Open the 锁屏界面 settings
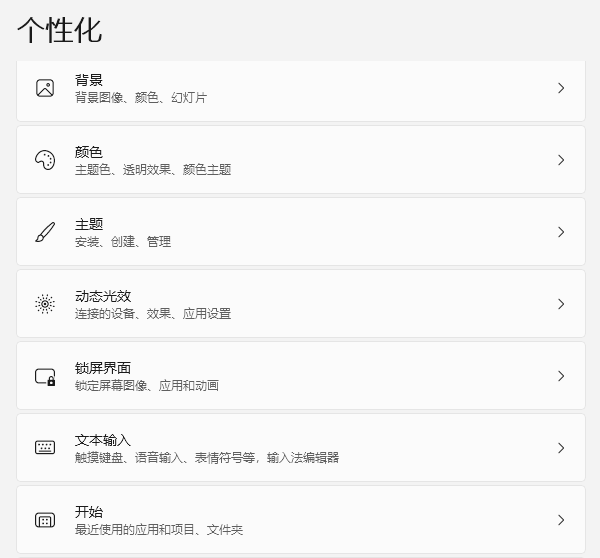This screenshot has width=600, height=558. click(300, 376)
